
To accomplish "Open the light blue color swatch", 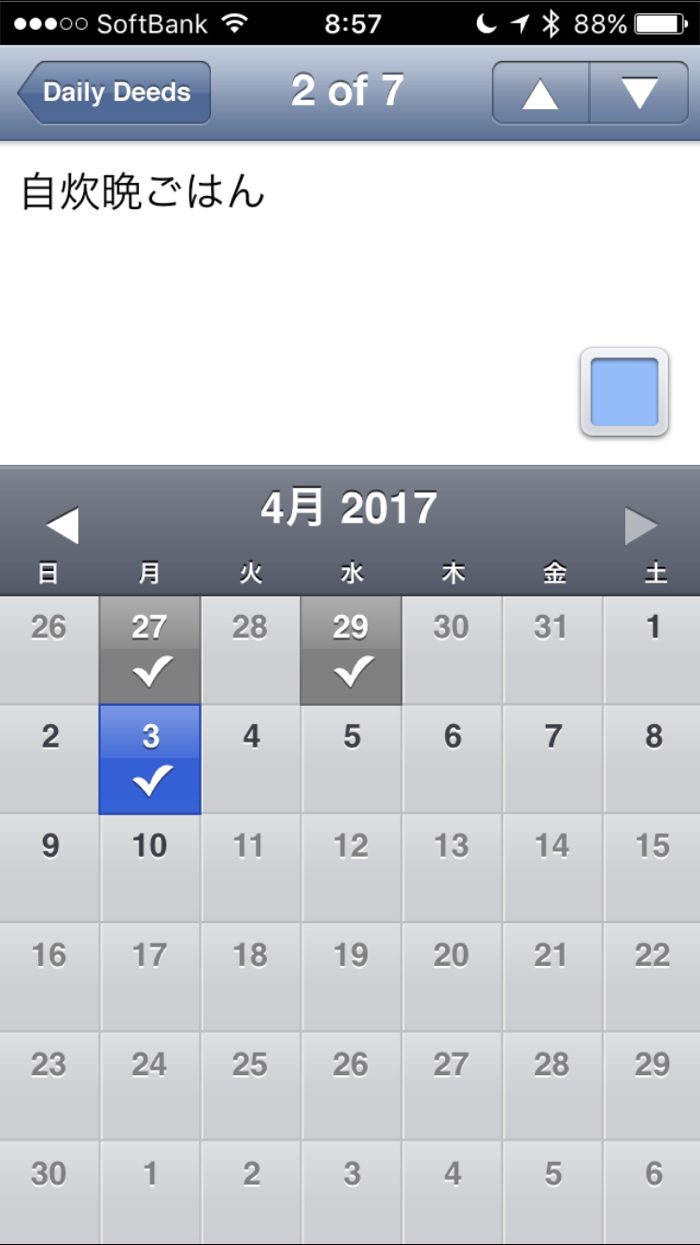I will point(624,392).
